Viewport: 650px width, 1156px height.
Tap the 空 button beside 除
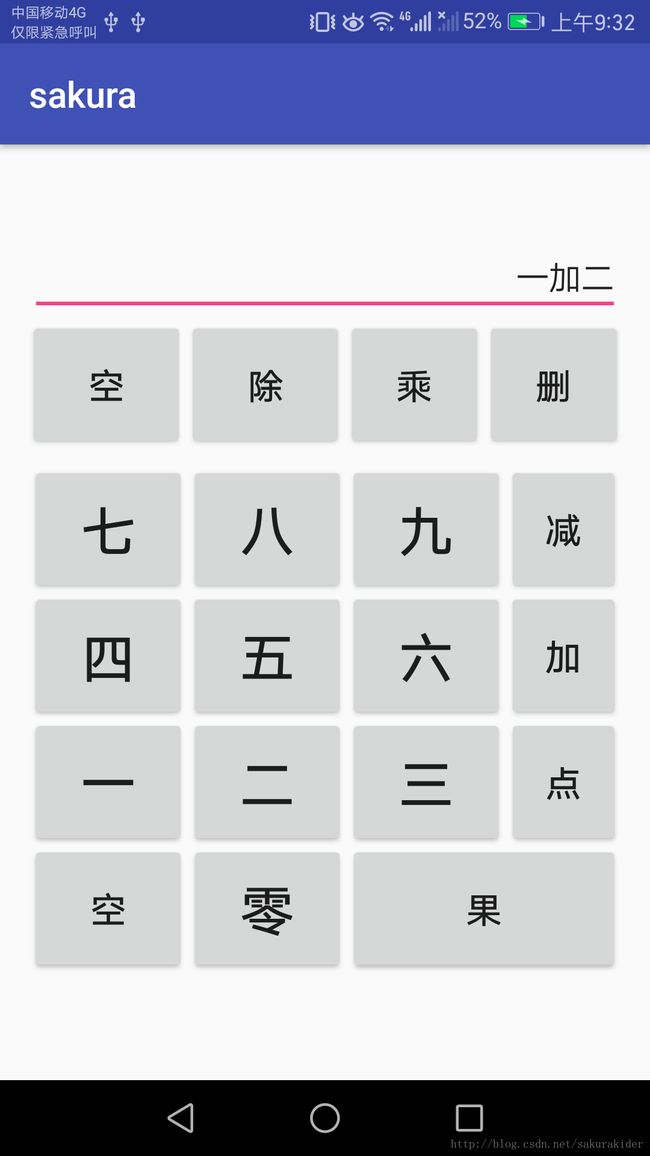pos(106,385)
